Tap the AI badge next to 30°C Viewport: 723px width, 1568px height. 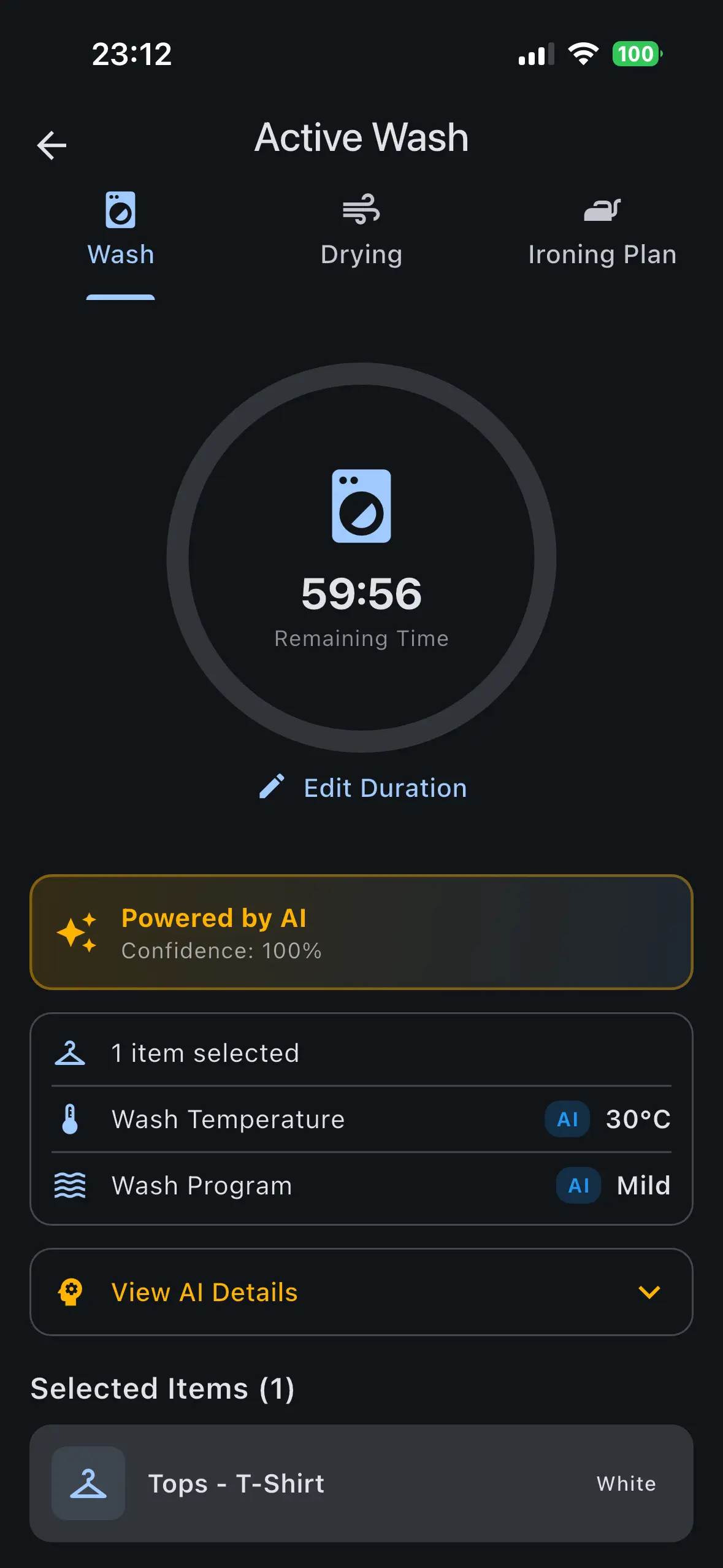566,1119
